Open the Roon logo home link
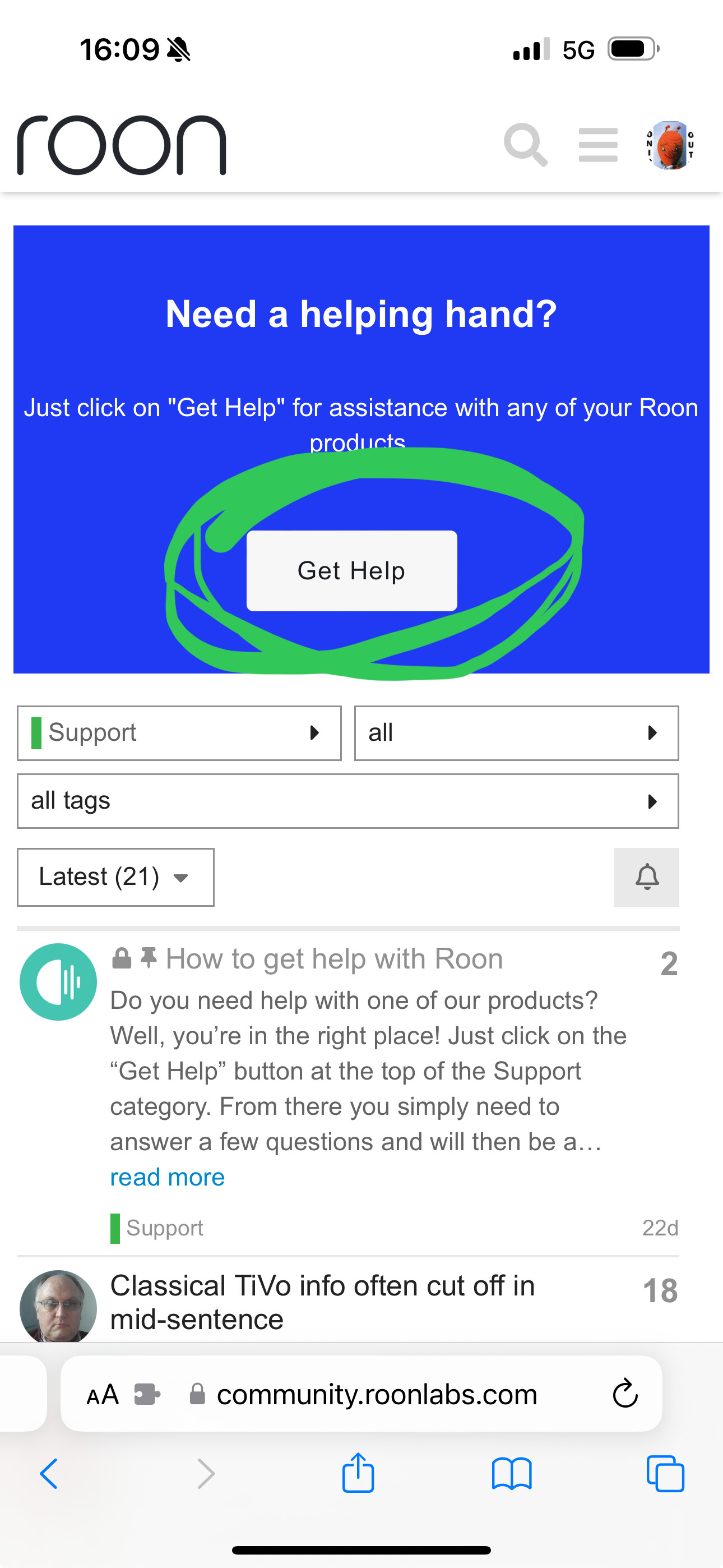 pos(122,145)
